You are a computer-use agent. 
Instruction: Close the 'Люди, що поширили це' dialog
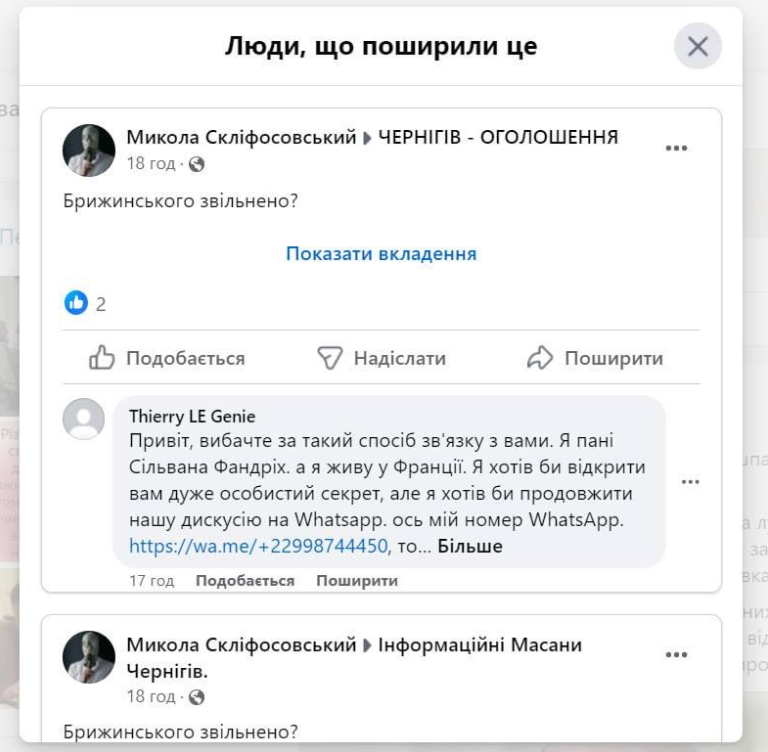click(x=698, y=46)
